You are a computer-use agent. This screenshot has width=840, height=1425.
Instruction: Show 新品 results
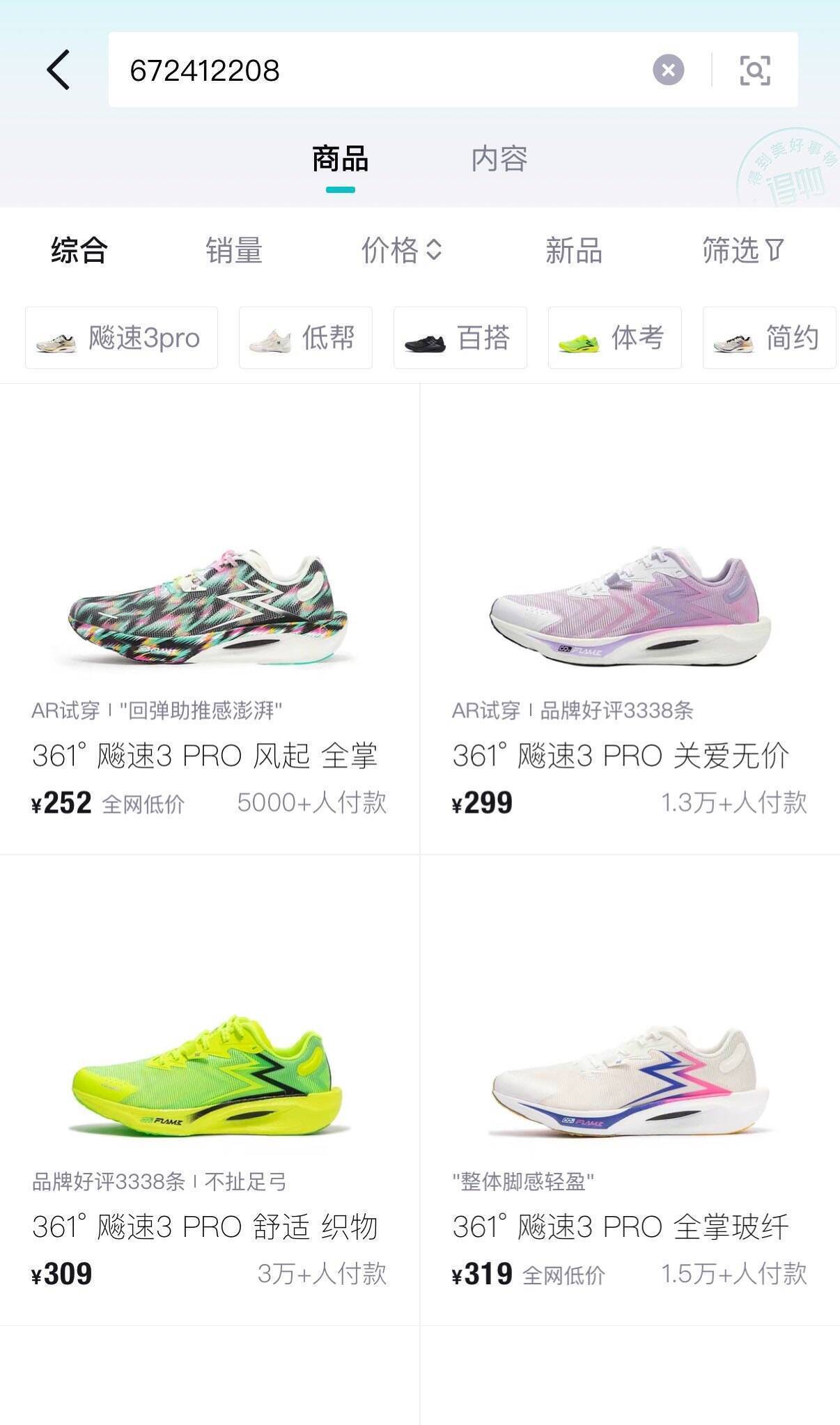[x=573, y=250]
